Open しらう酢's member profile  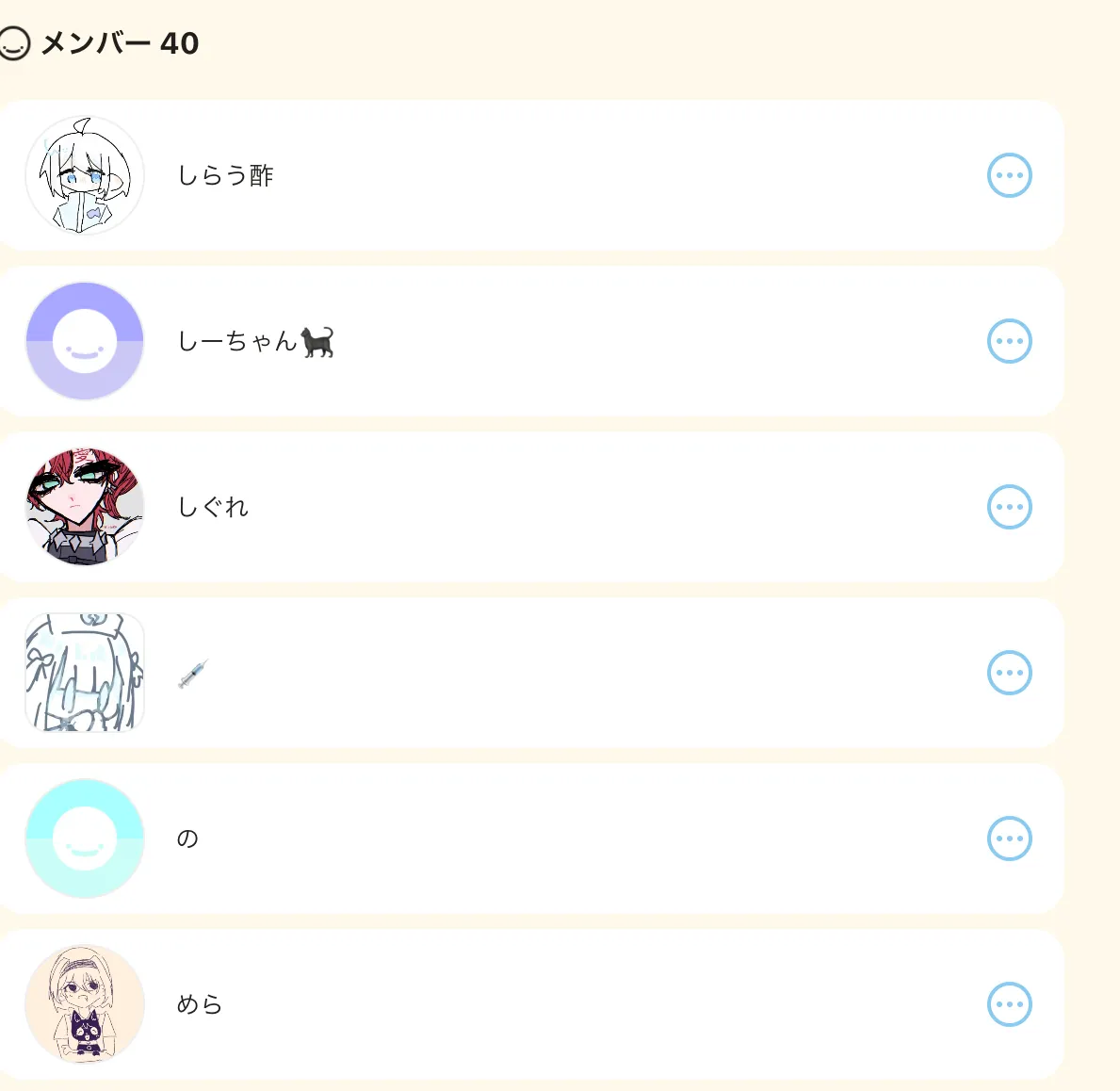[225, 175]
